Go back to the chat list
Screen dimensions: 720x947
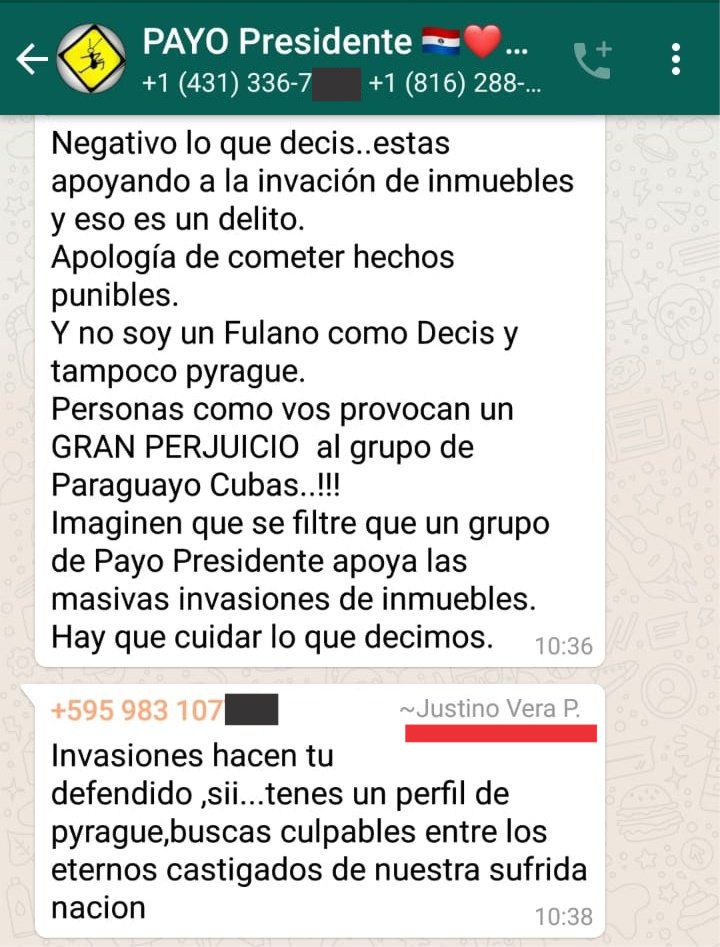tap(30, 60)
